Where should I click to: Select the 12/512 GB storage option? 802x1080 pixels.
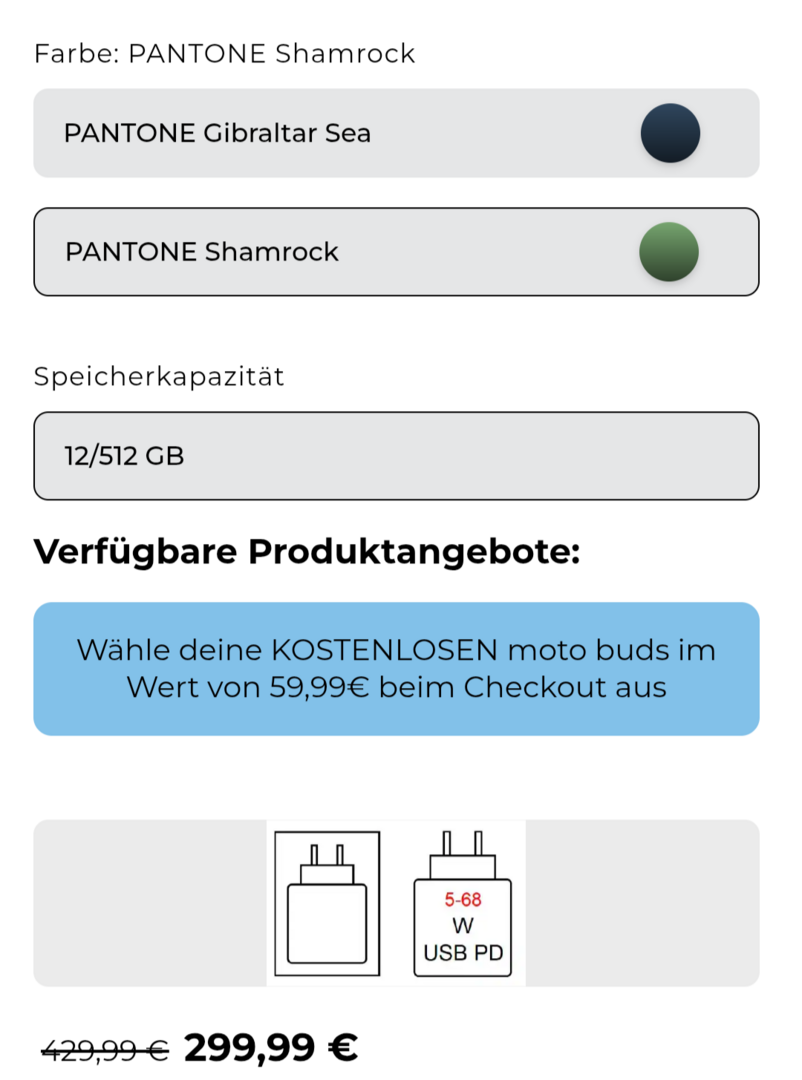396,456
